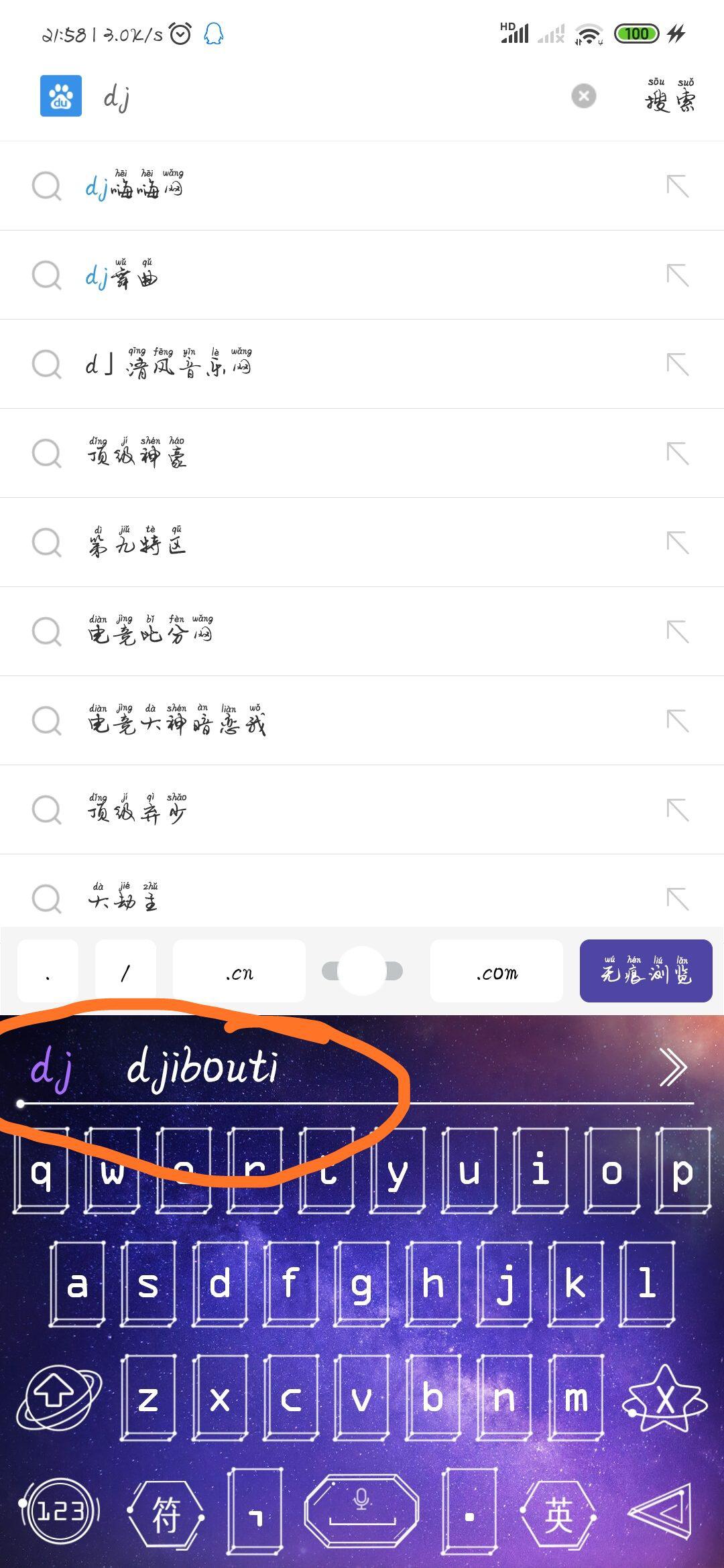Tap the backspace X key on the keyboard

tap(664, 1399)
